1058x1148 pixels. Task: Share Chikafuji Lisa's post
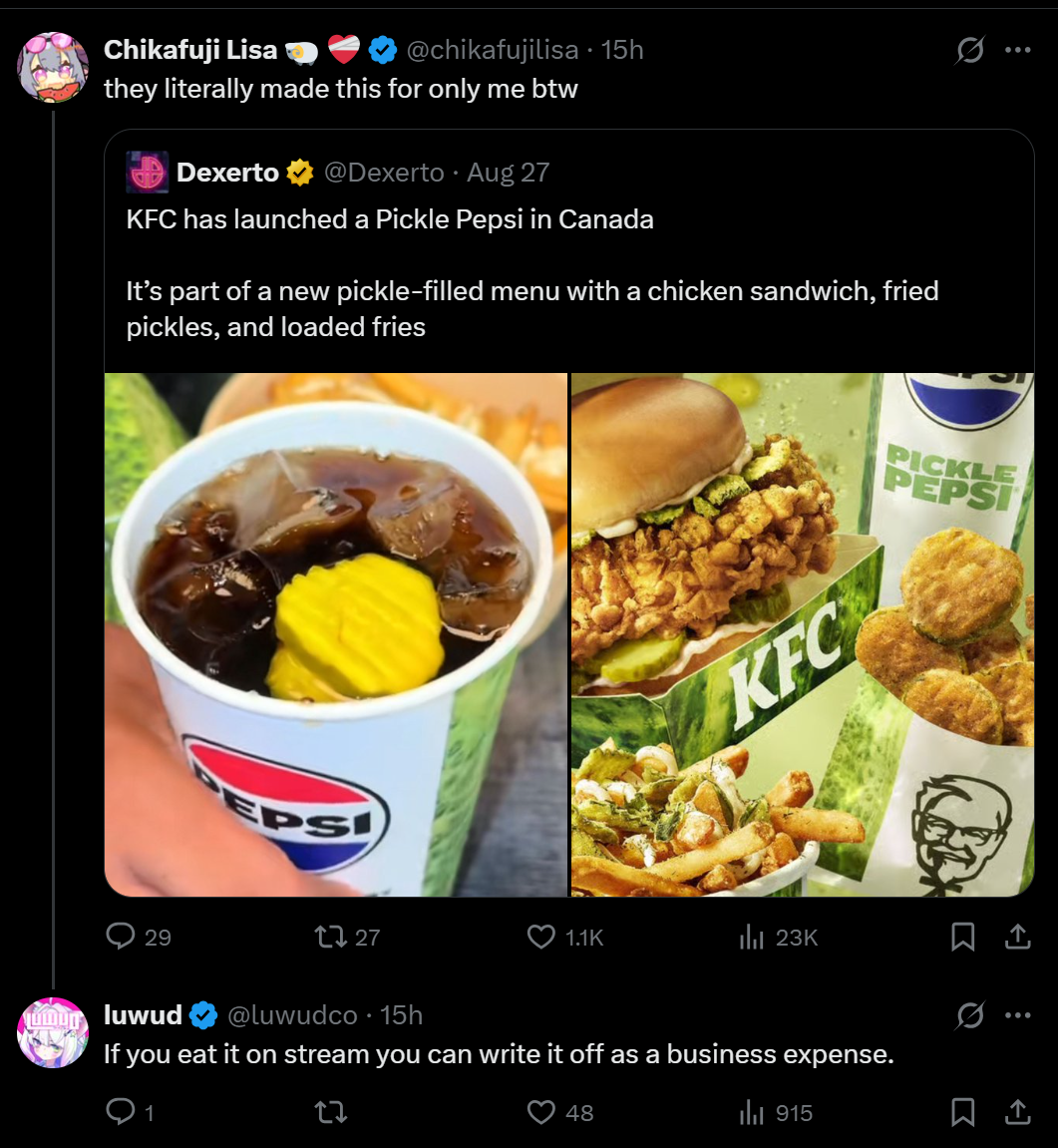point(1017,937)
